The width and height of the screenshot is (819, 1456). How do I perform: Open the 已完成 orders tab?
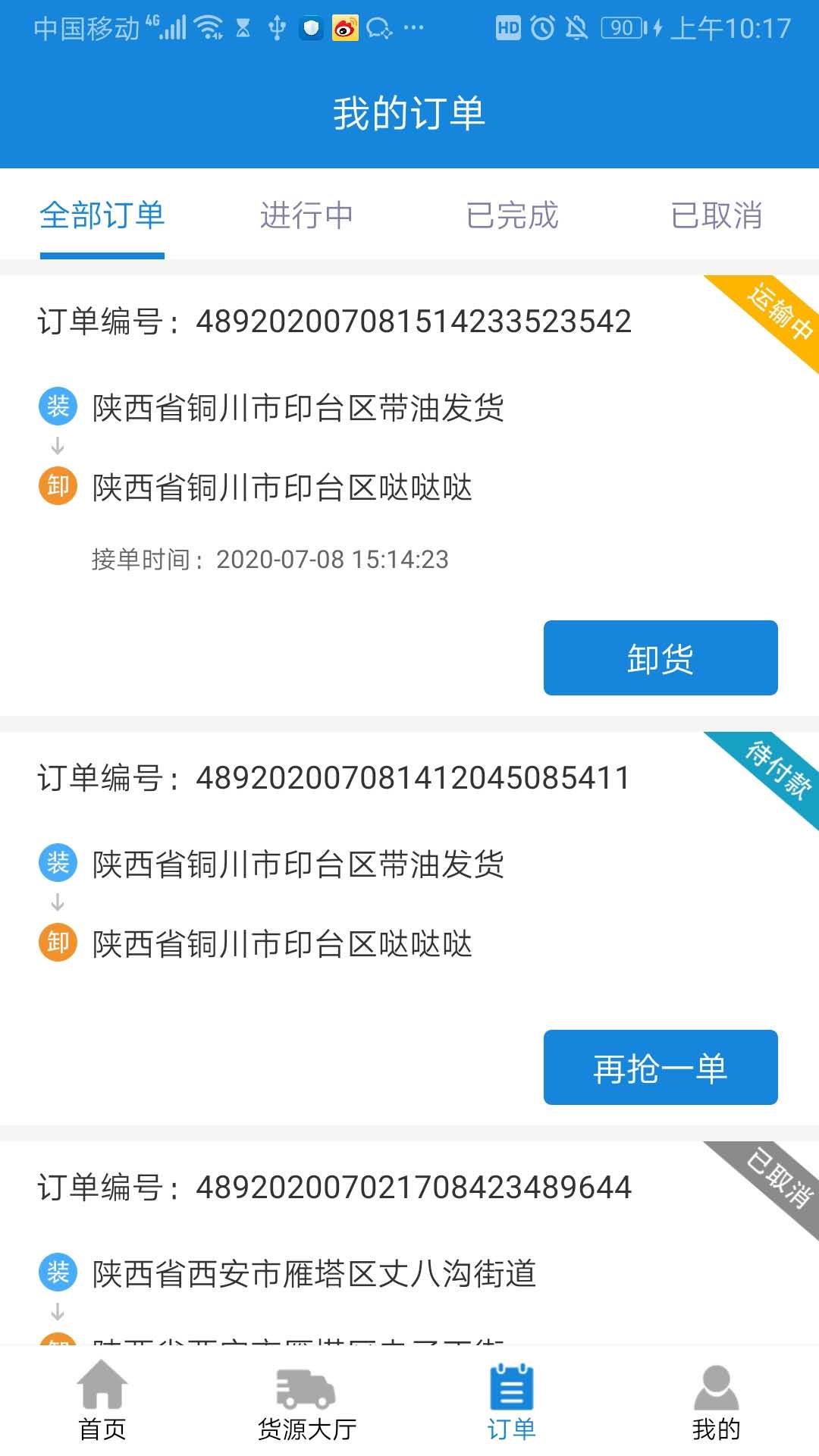click(513, 215)
